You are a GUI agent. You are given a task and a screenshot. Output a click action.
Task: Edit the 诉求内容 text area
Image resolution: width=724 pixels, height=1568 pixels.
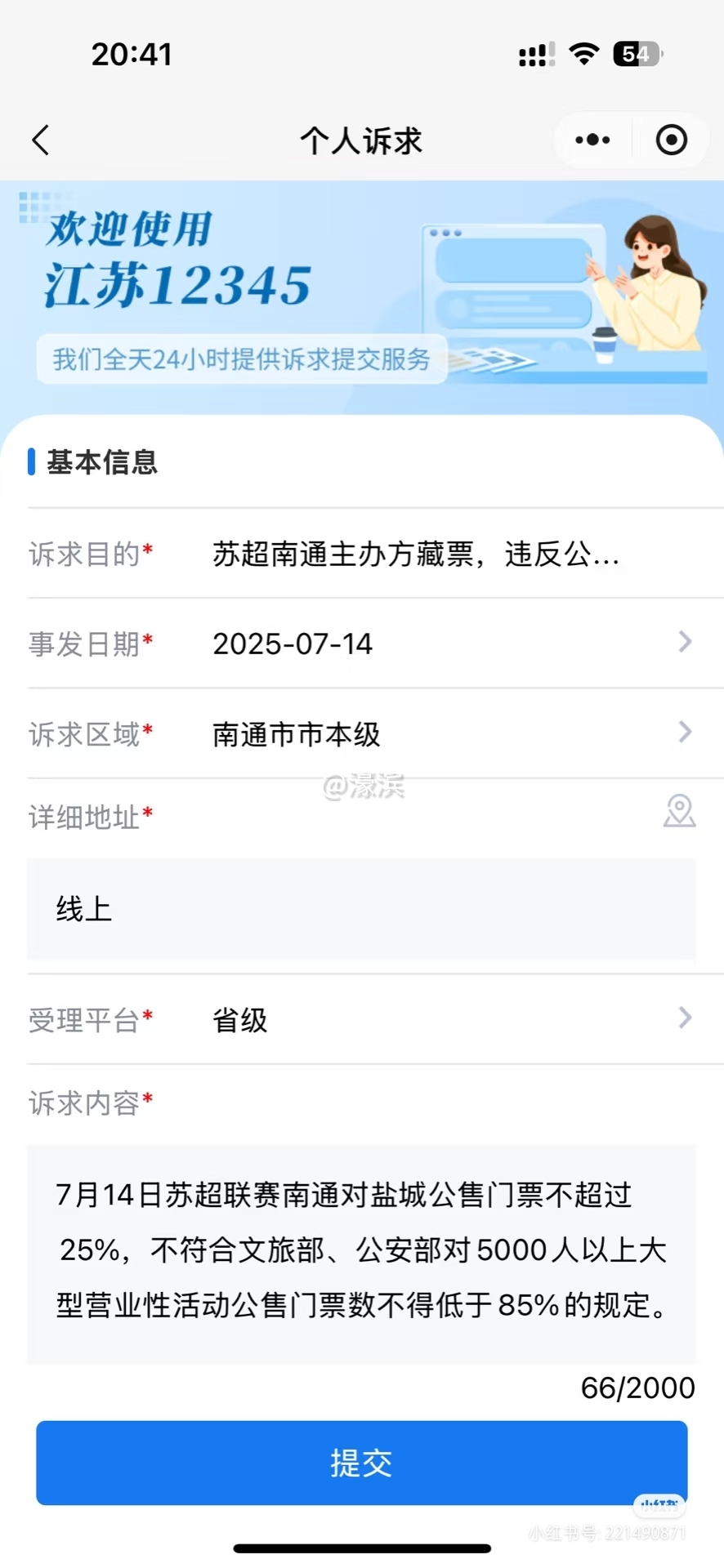361,1251
